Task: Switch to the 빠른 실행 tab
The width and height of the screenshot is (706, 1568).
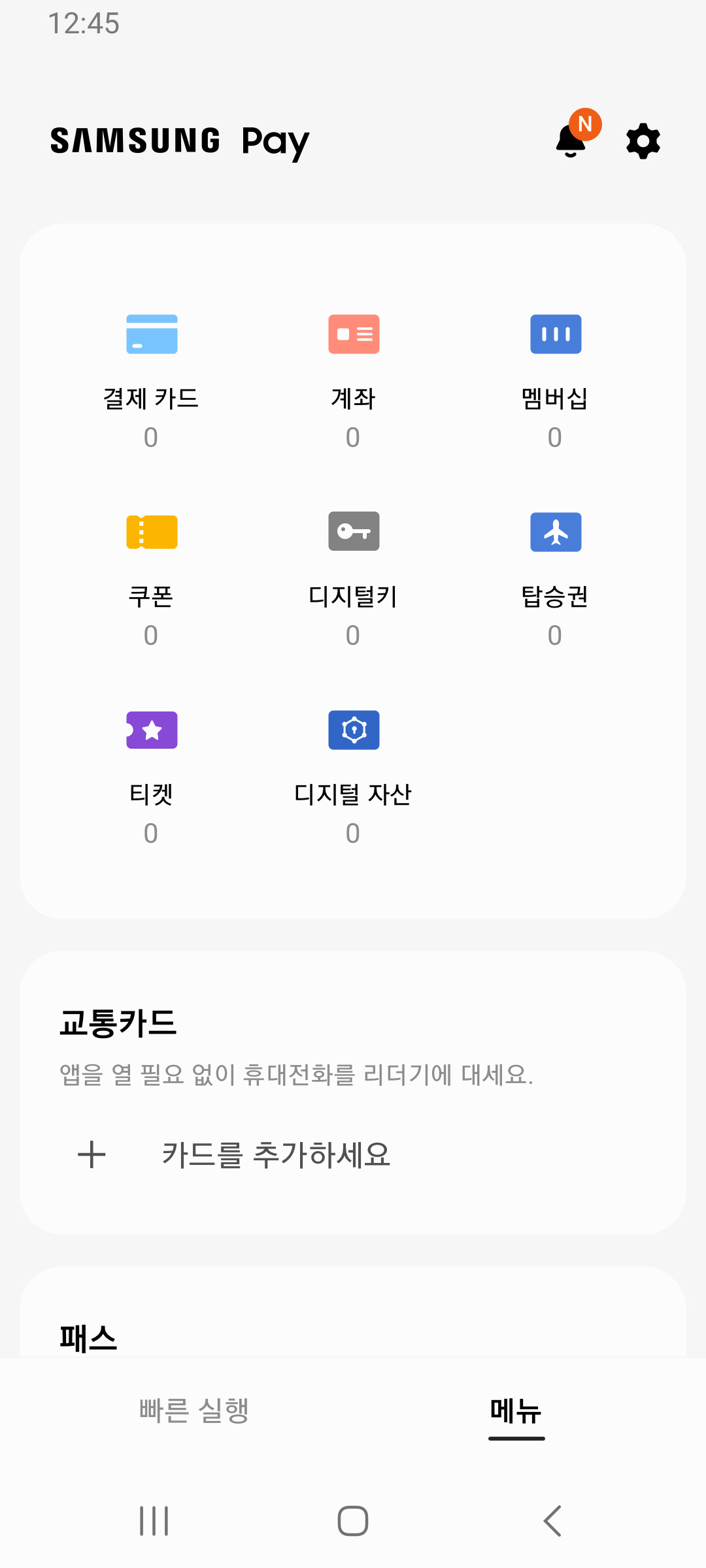Action: [x=194, y=1411]
